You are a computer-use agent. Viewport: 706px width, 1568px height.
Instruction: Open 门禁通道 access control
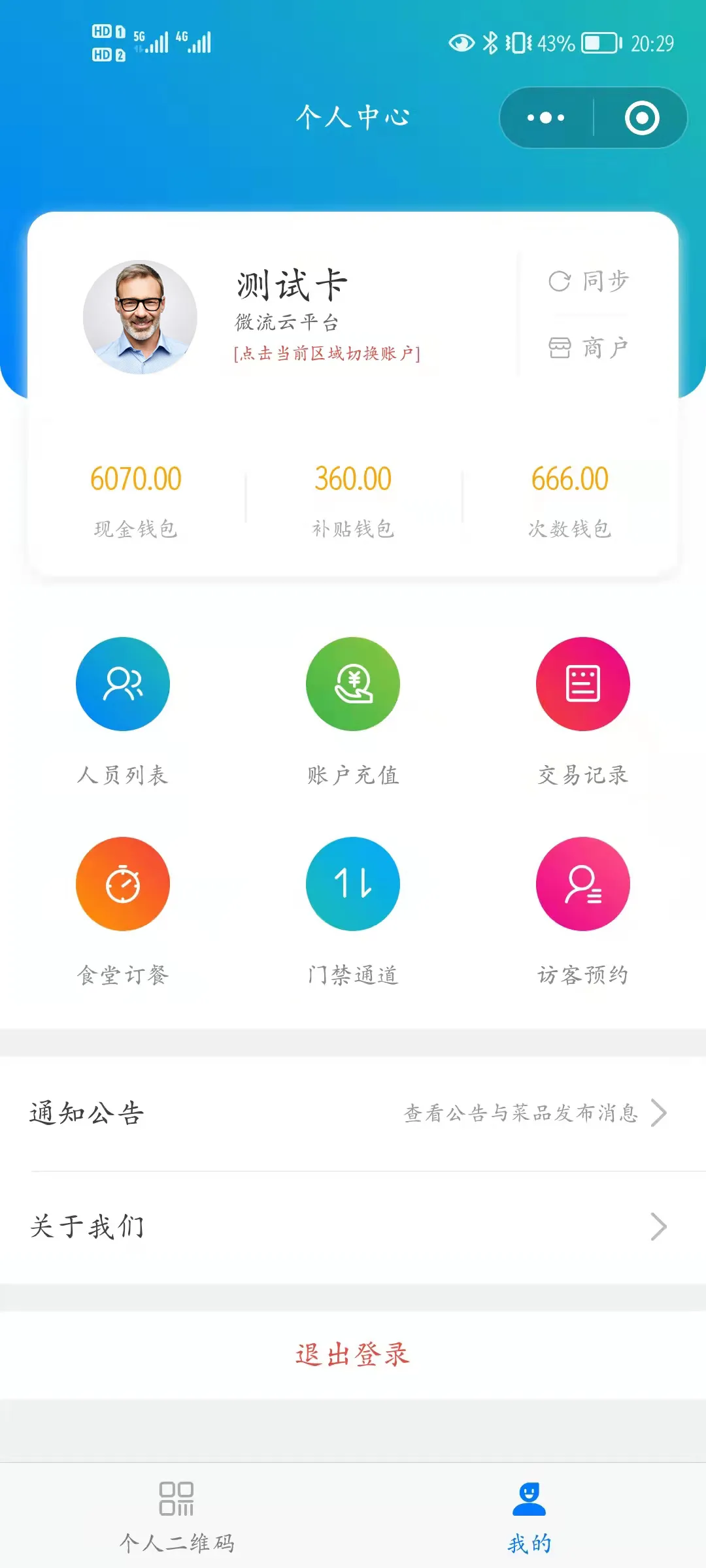pos(353,909)
